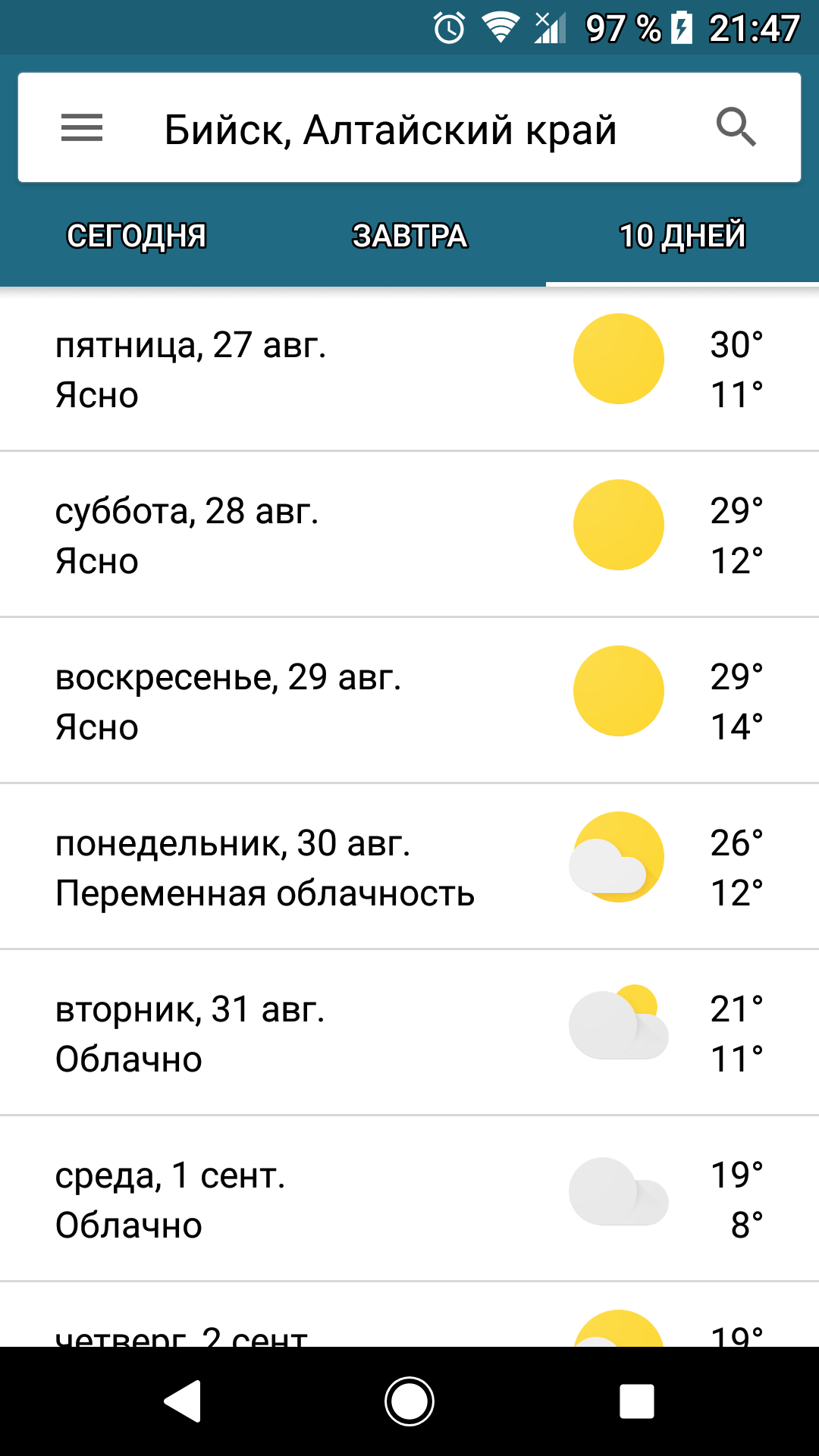
Task: Open forecast for вторник, 31 авг.
Action: (x=409, y=1034)
